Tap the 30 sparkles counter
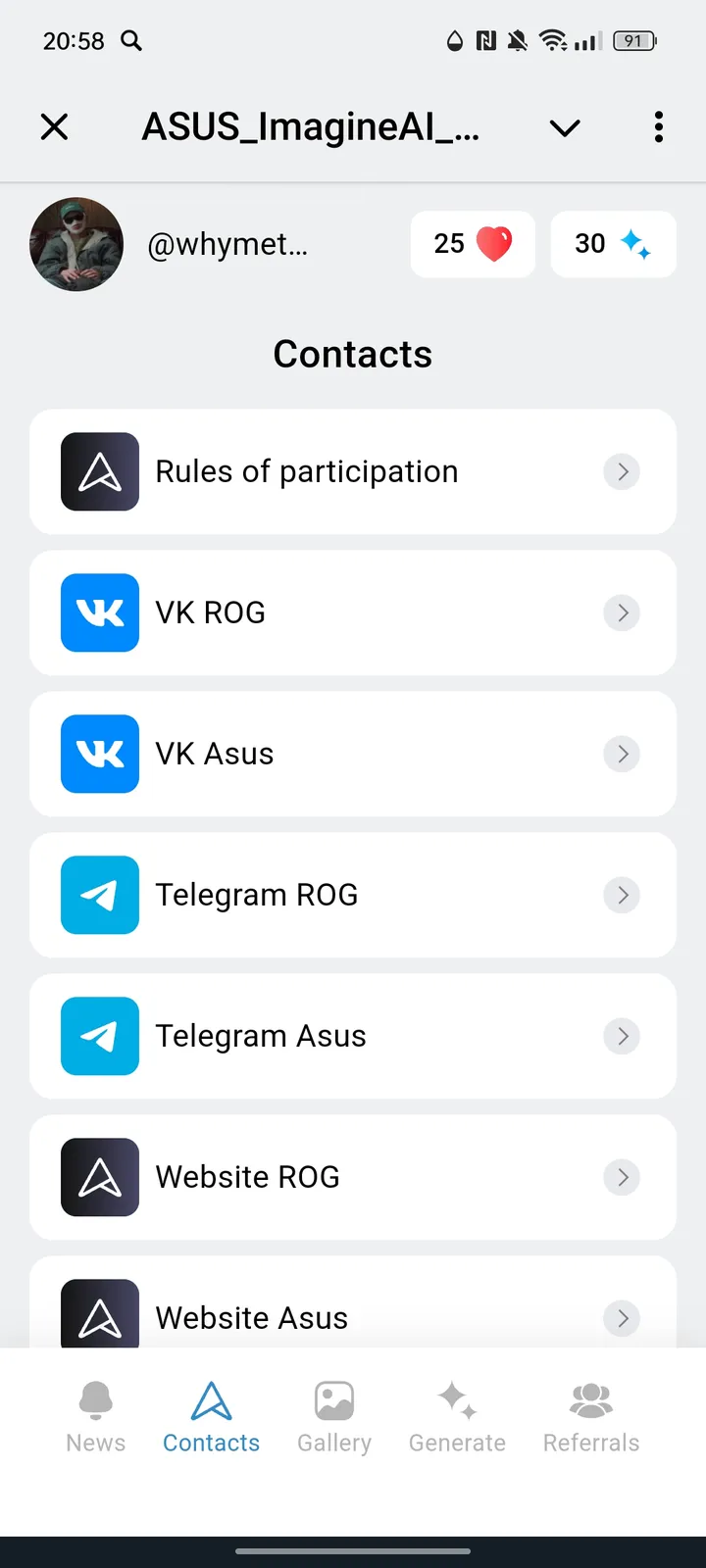The image size is (706, 1568). click(x=613, y=244)
